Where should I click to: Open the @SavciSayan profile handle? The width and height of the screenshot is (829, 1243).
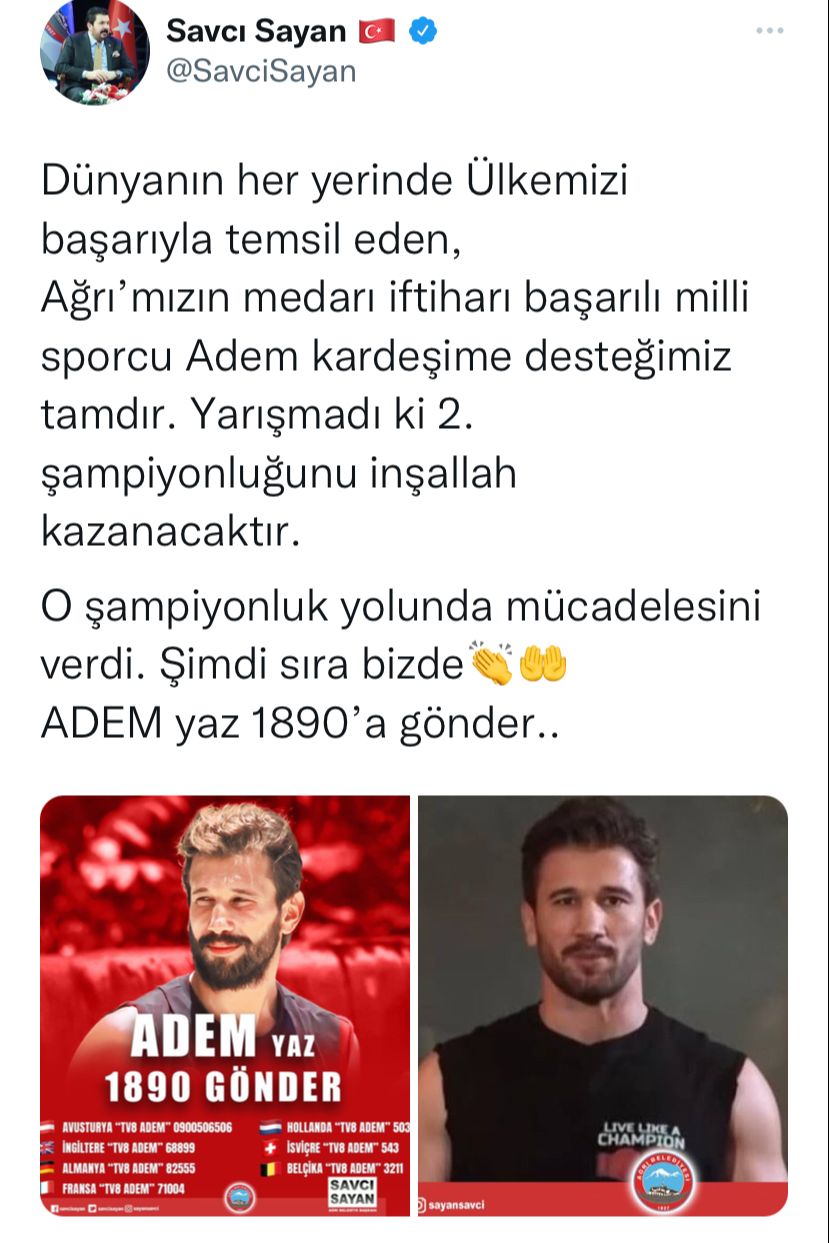pyautogui.click(x=261, y=71)
